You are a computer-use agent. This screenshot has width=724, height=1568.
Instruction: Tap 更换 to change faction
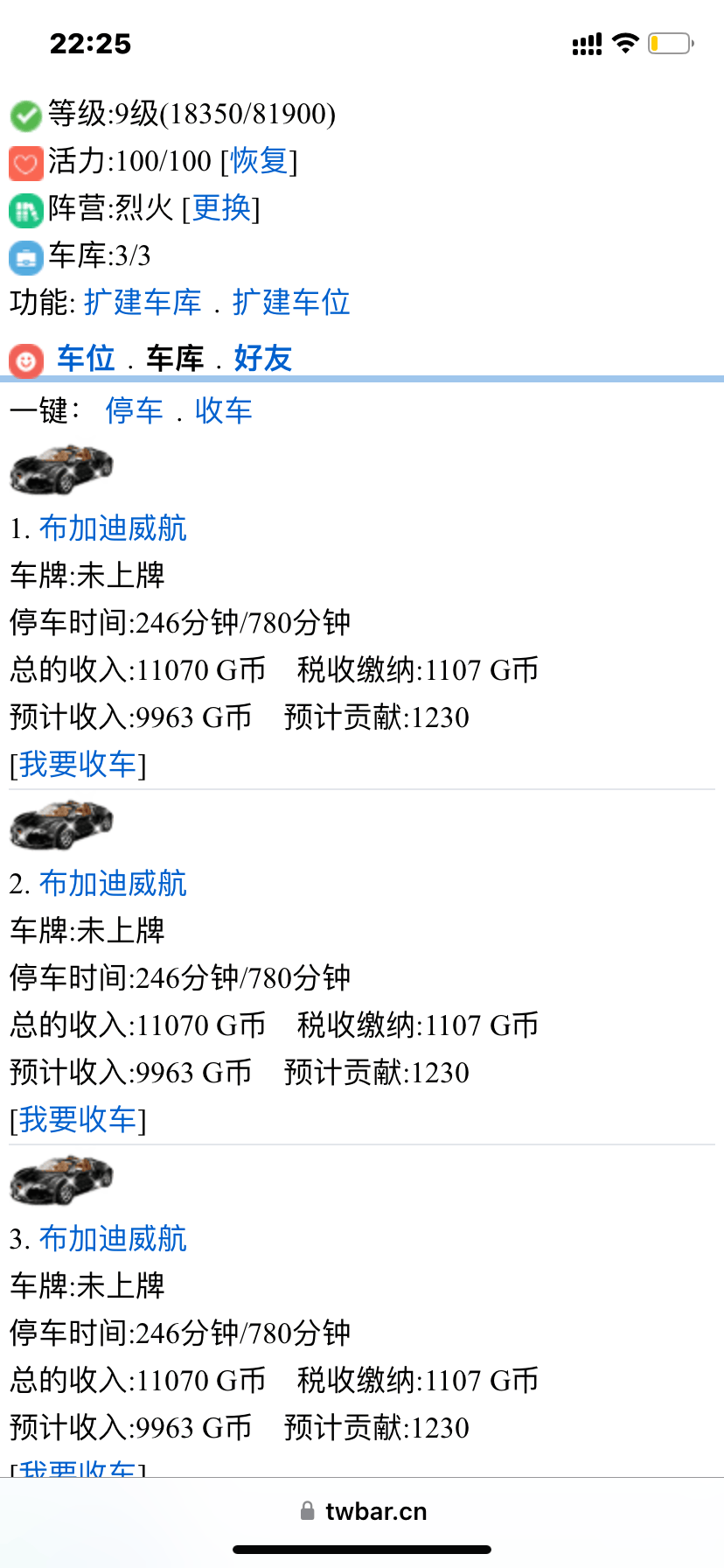coord(221,208)
